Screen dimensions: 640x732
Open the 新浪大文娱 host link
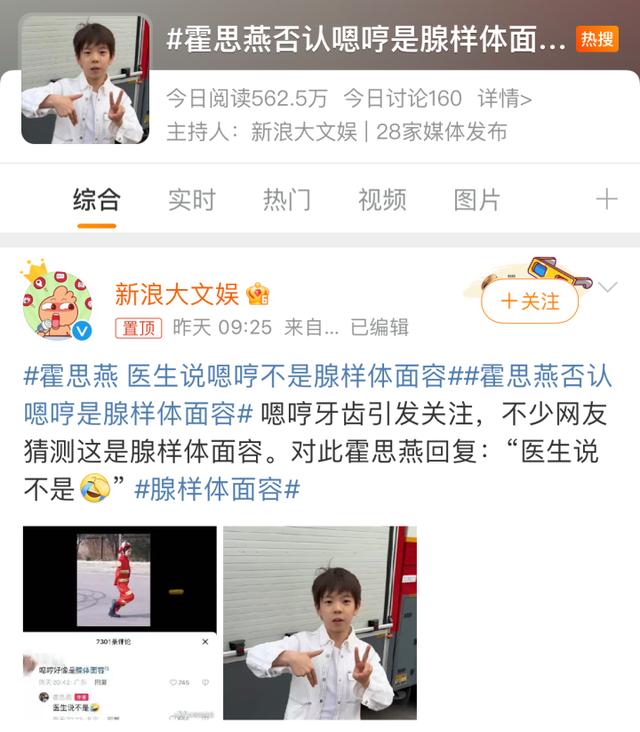coord(303,131)
